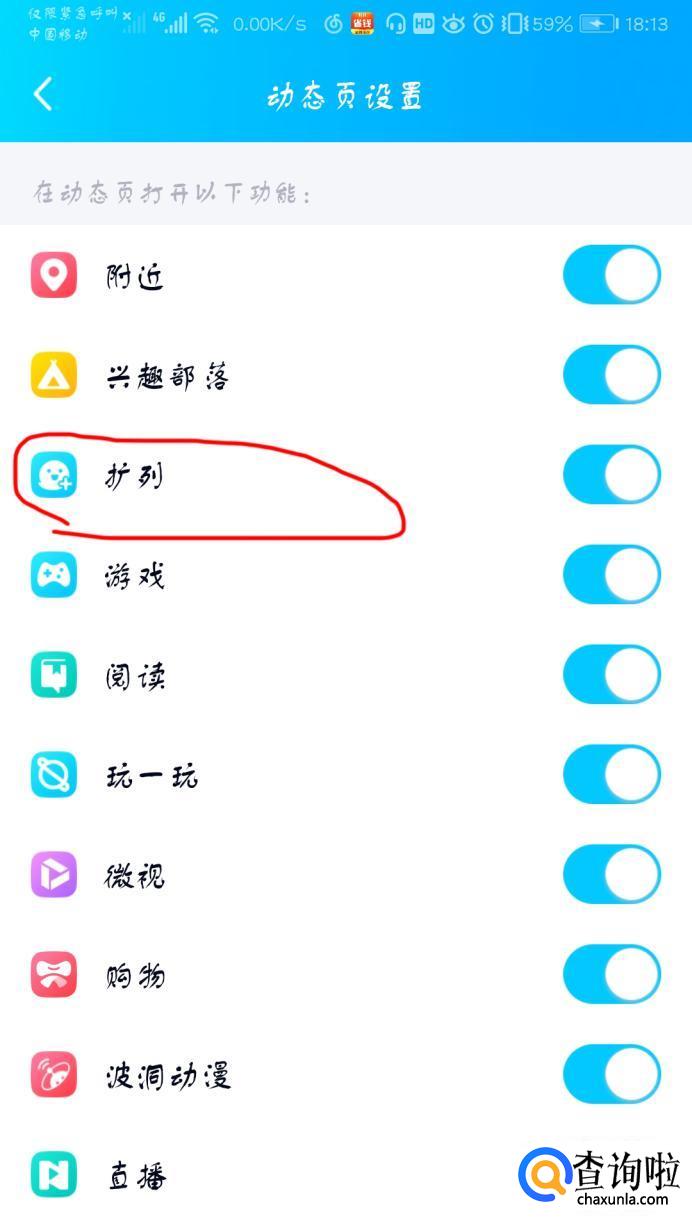Turn off the 附近 switch
Viewport: 692px width, 1230px height.
pyautogui.click(x=611, y=275)
